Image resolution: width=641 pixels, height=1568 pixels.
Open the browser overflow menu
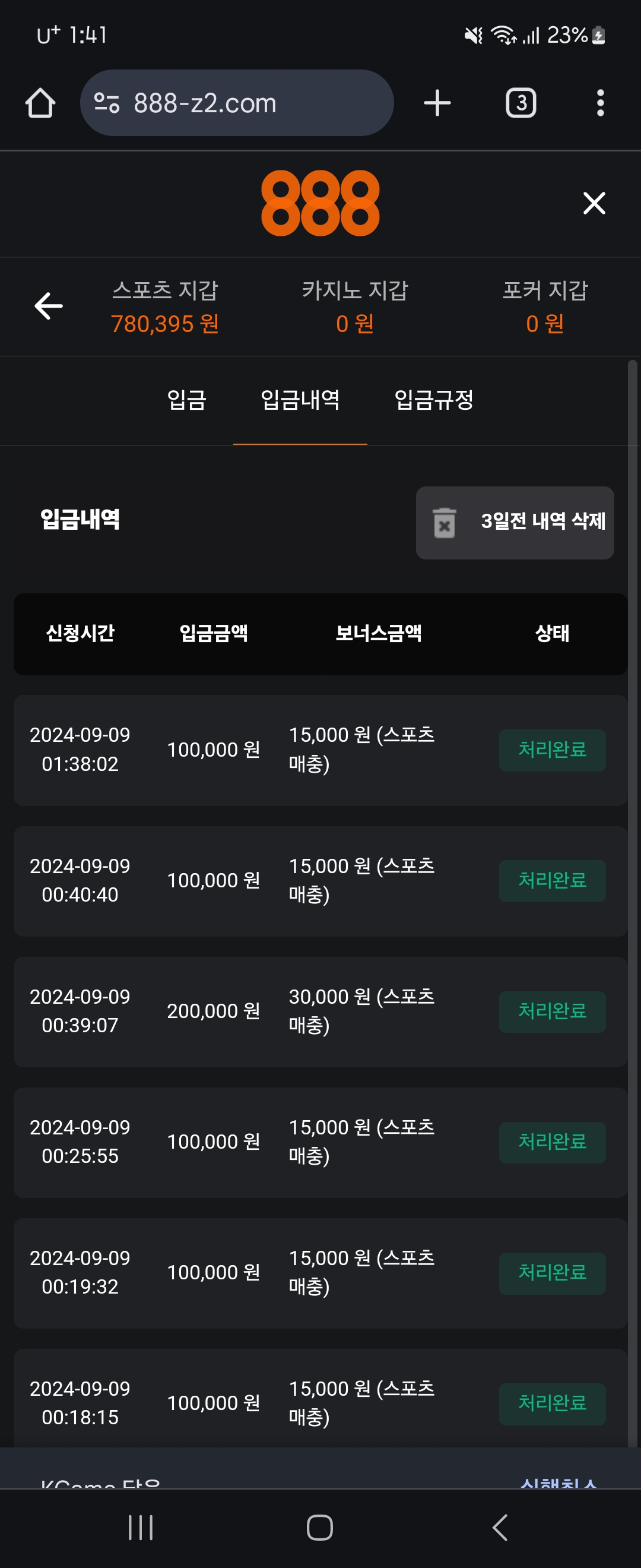(599, 103)
